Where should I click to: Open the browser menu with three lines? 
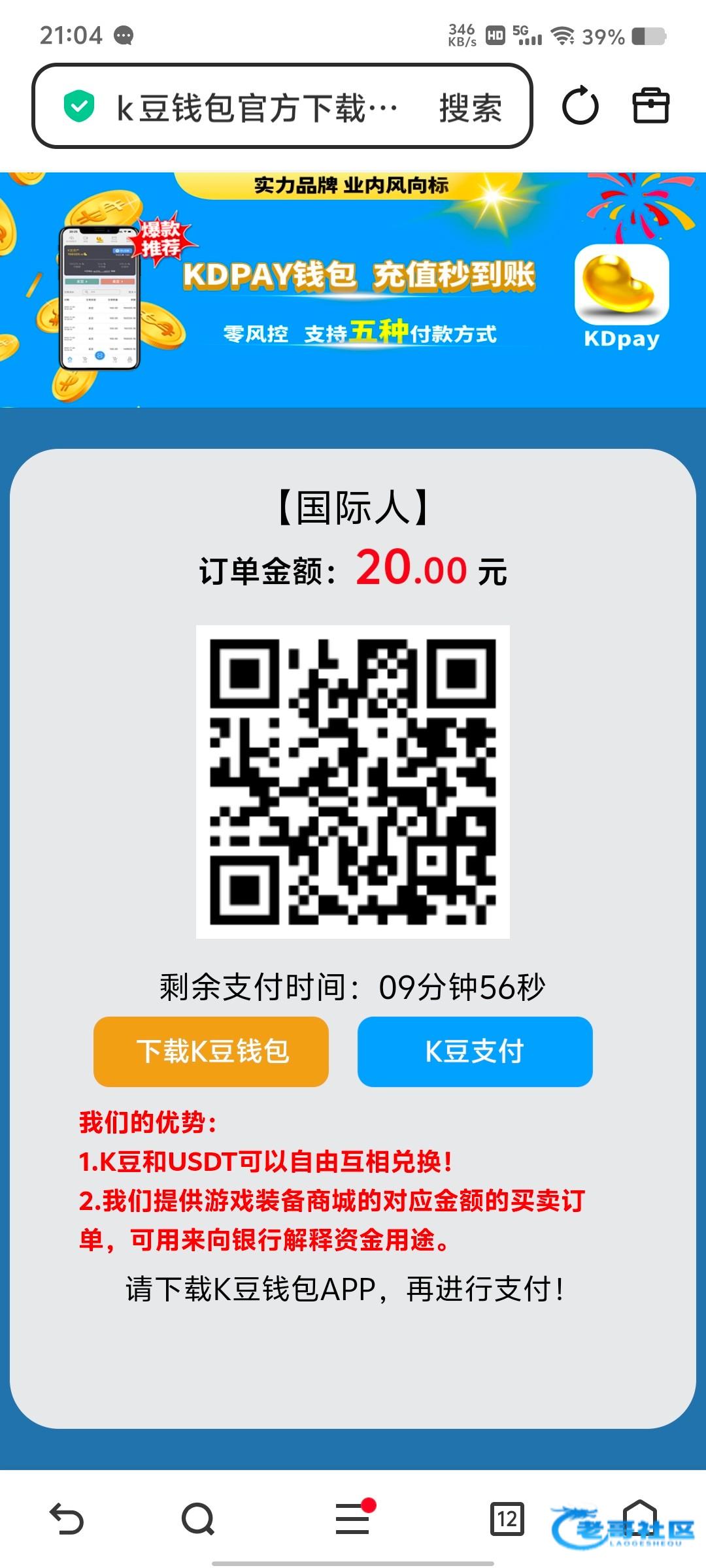[x=353, y=1518]
